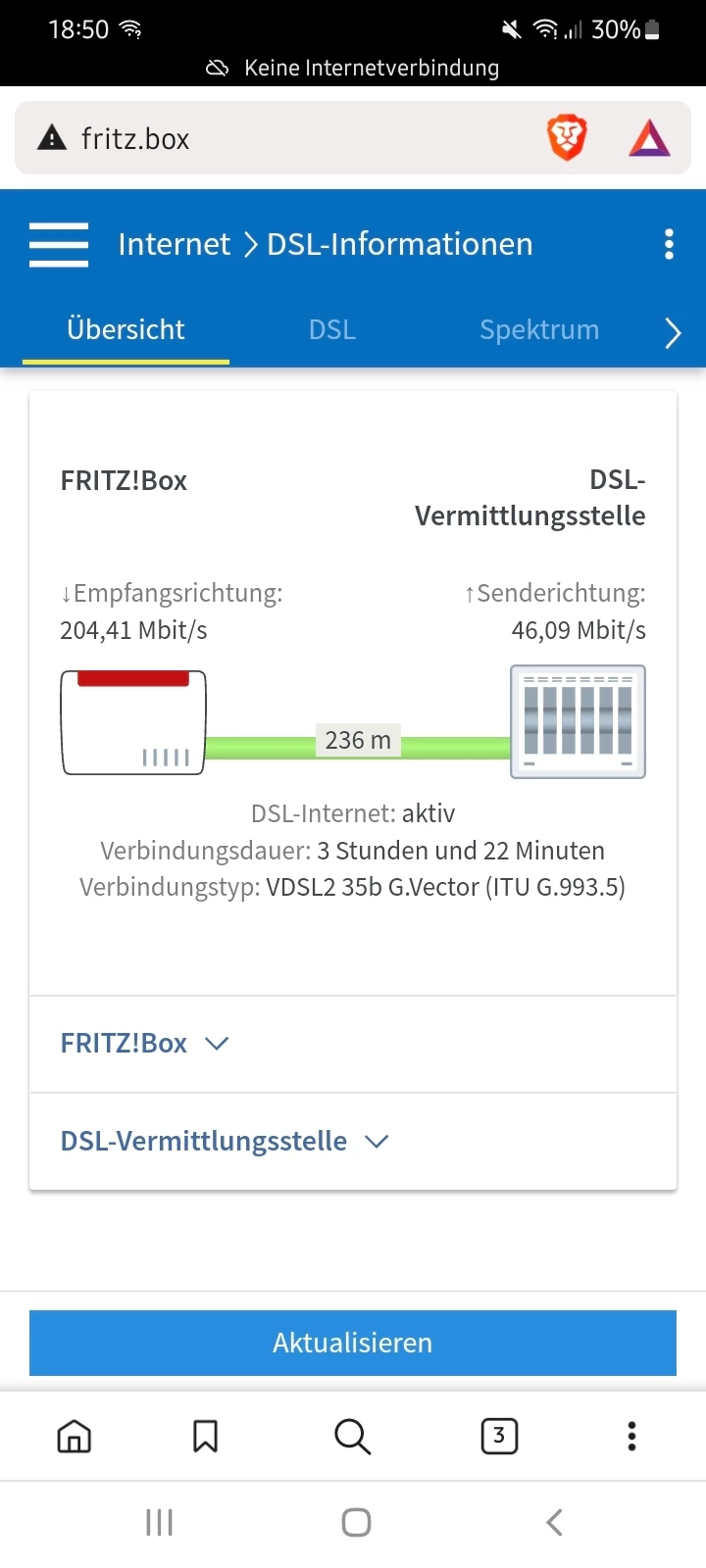706x1568 pixels.
Task: Switch to the Spektrum tab
Action: coord(538,329)
